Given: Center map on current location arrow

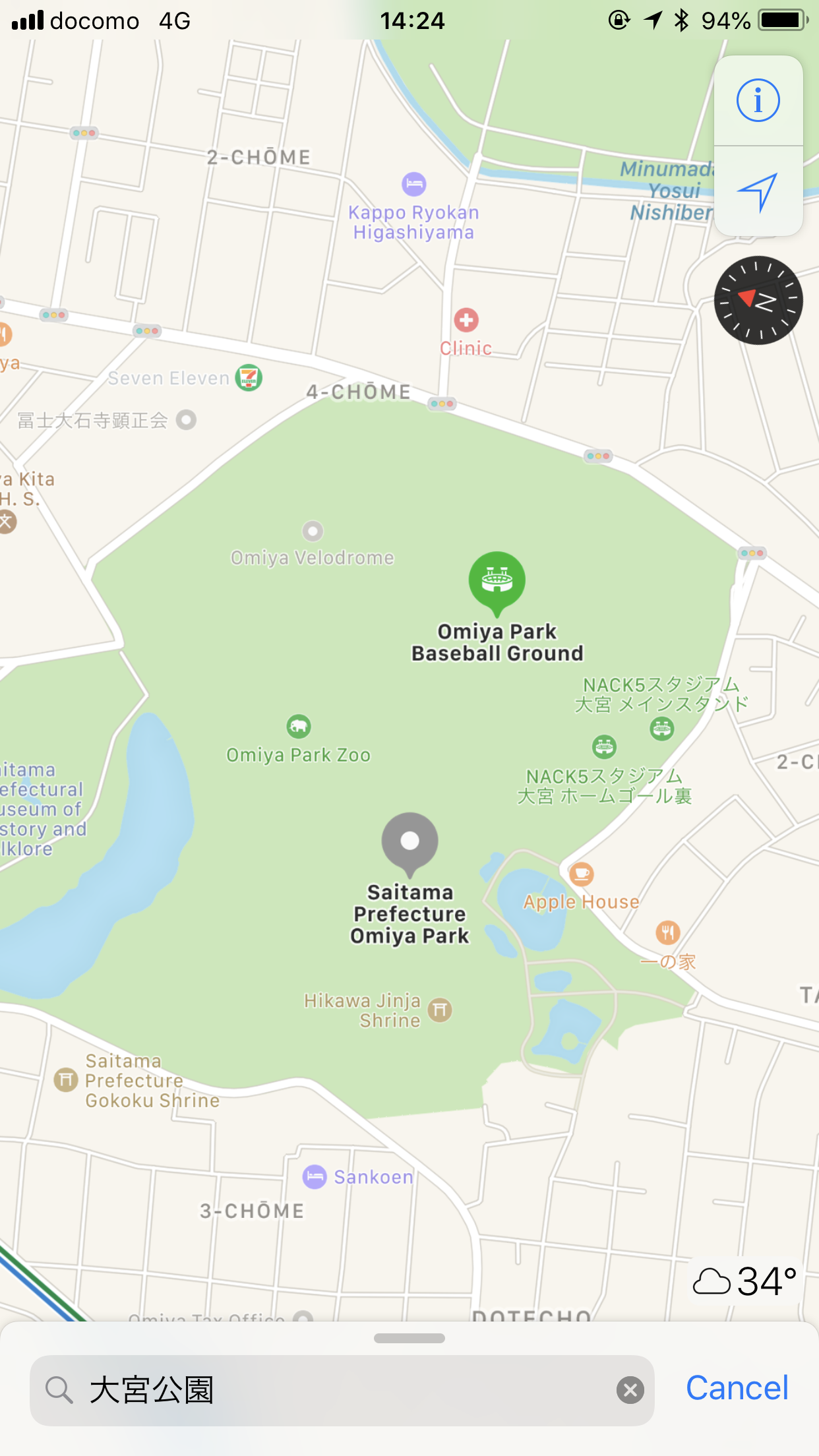Looking at the screenshot, I should [758, 192].
